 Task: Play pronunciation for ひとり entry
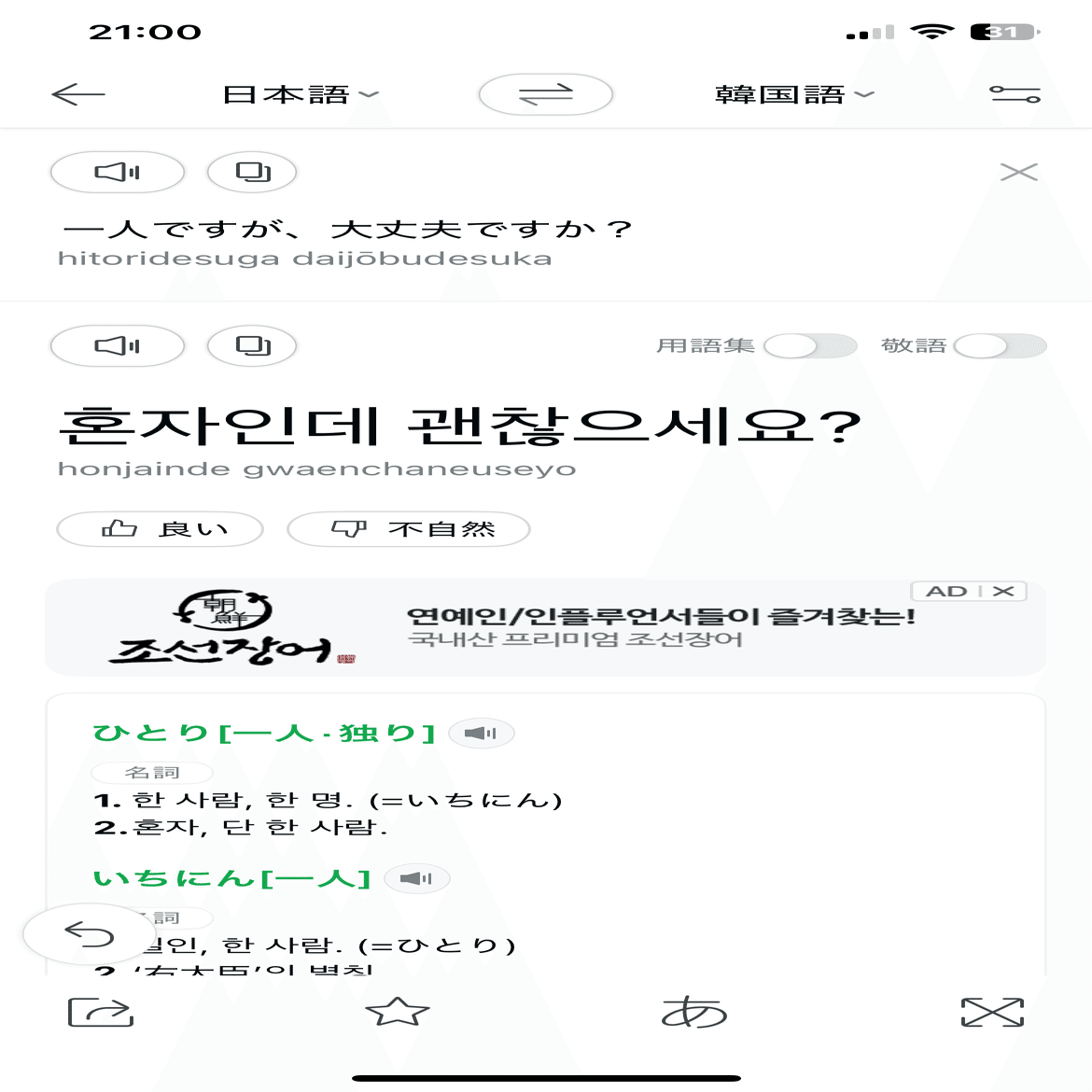pos(481,734)
